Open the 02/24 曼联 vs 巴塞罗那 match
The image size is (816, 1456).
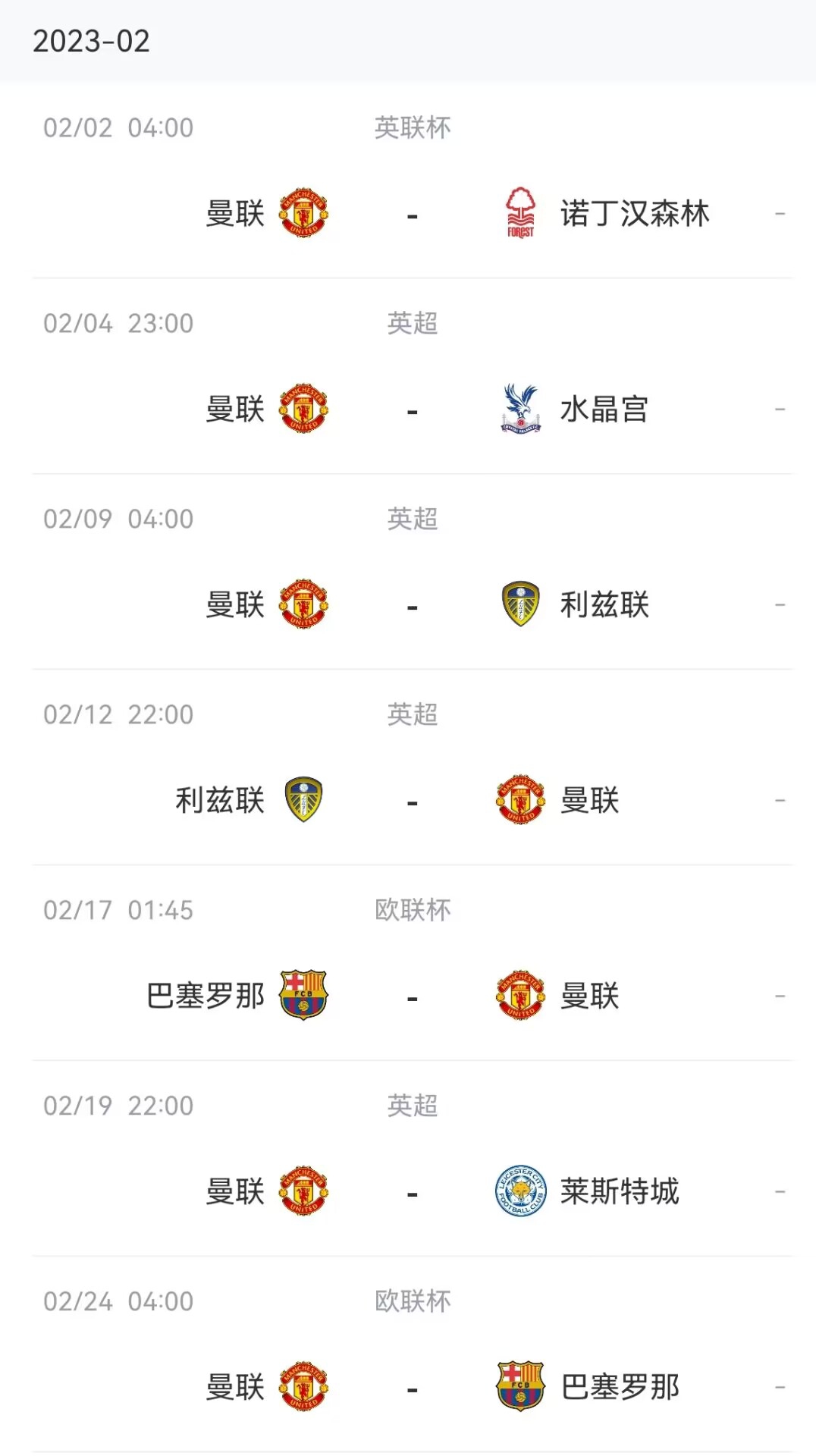click(x=413, y=1354)
